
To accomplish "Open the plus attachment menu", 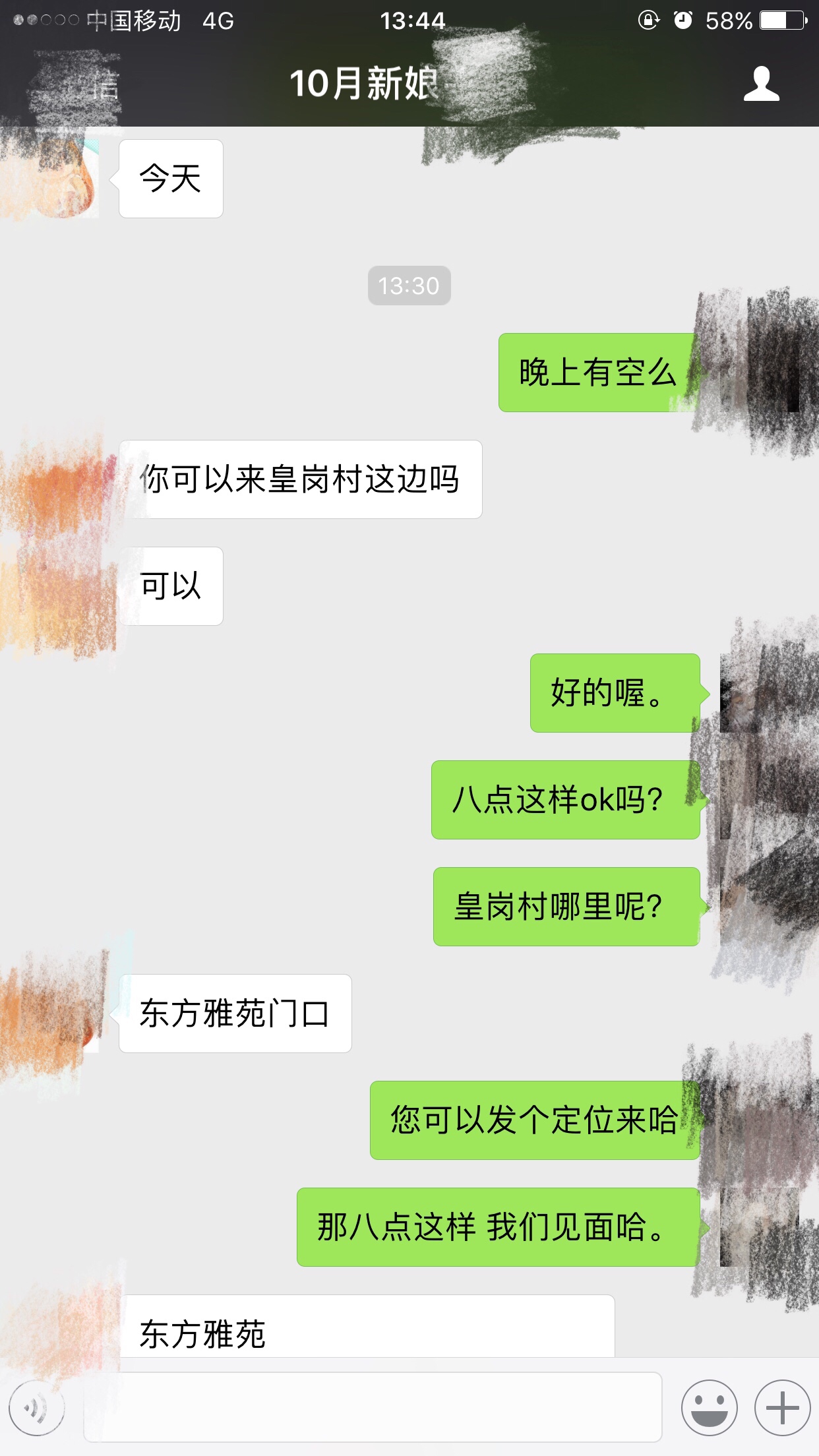I will (x=782, y=1408).
